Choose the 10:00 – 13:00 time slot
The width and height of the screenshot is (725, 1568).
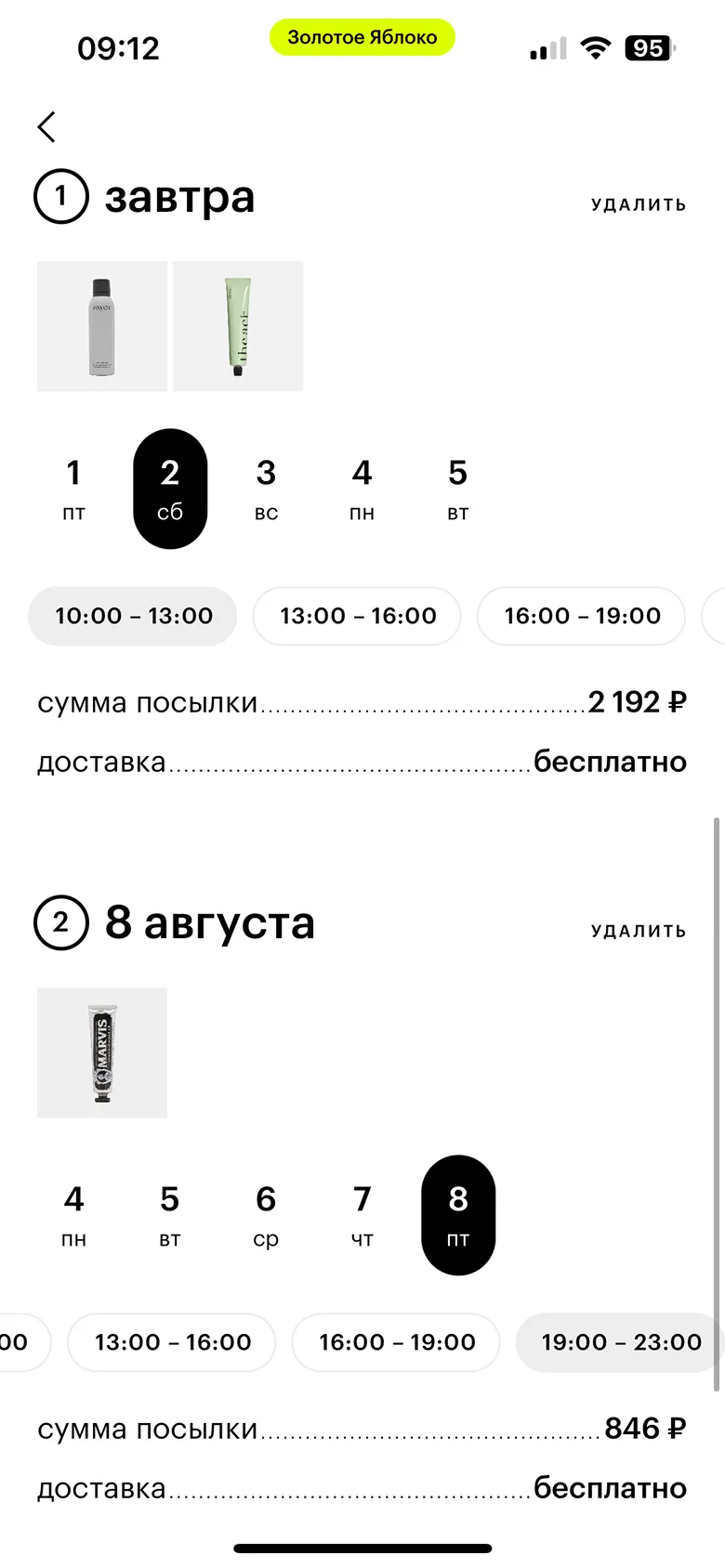133,616
